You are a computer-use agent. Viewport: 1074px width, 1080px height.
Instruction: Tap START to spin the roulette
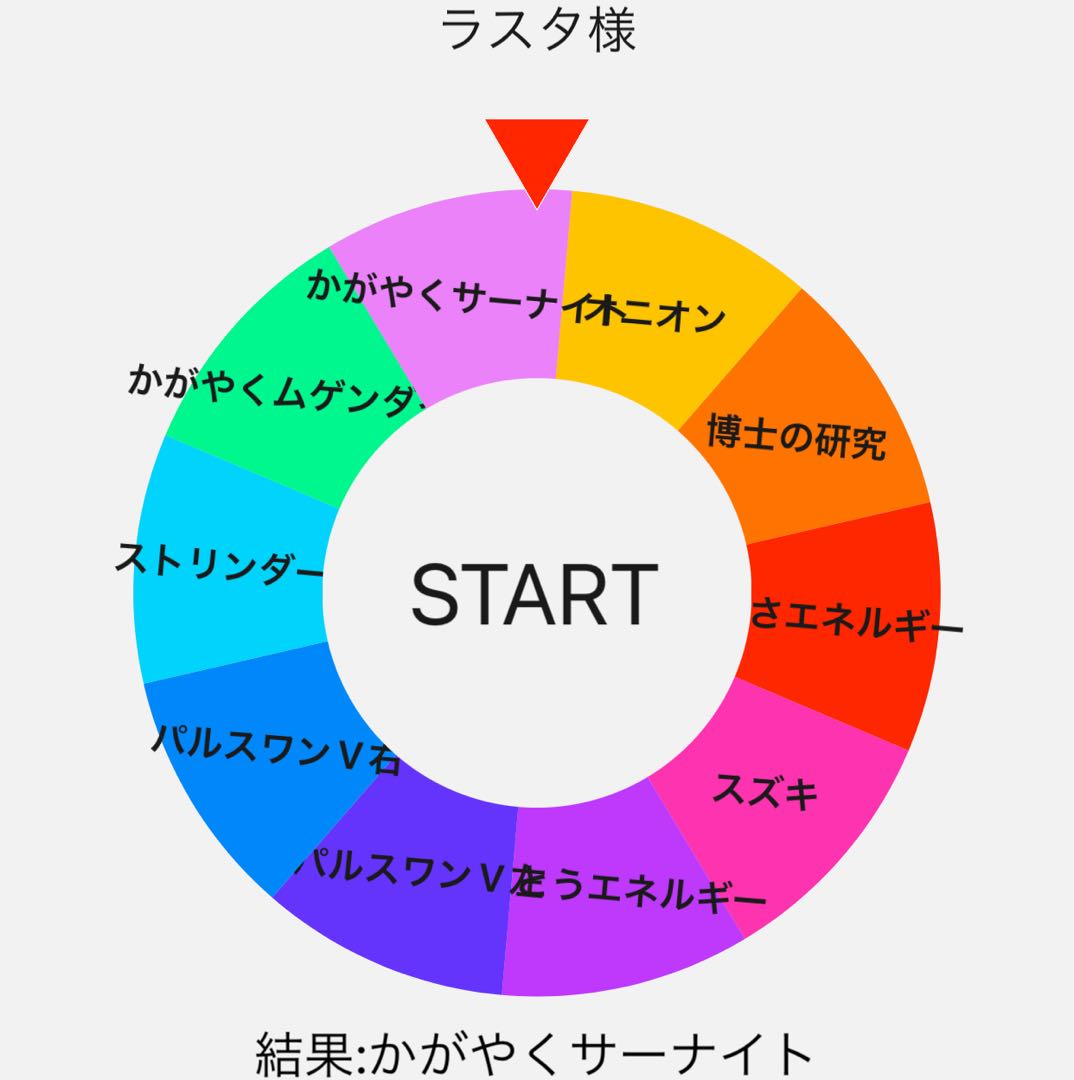pos(535,594)
